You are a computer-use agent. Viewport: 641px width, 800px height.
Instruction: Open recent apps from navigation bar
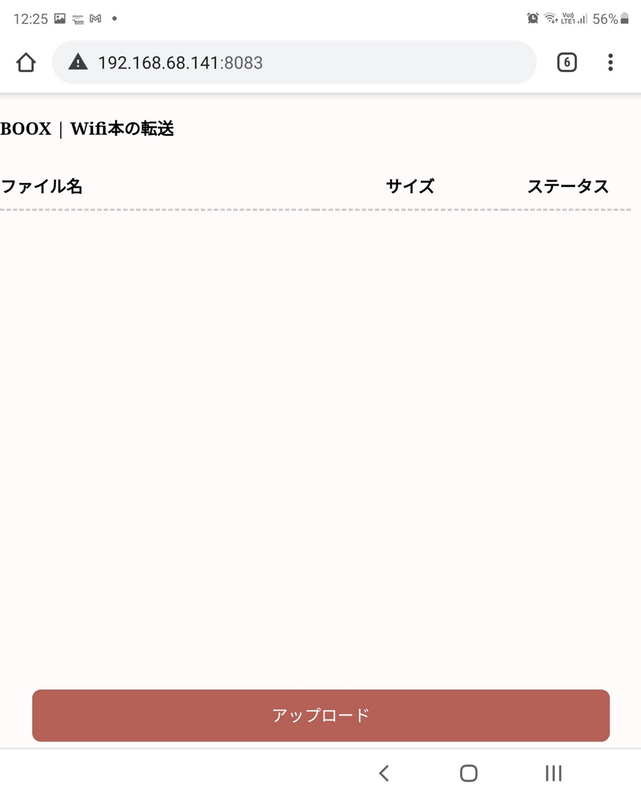[553, 773]
